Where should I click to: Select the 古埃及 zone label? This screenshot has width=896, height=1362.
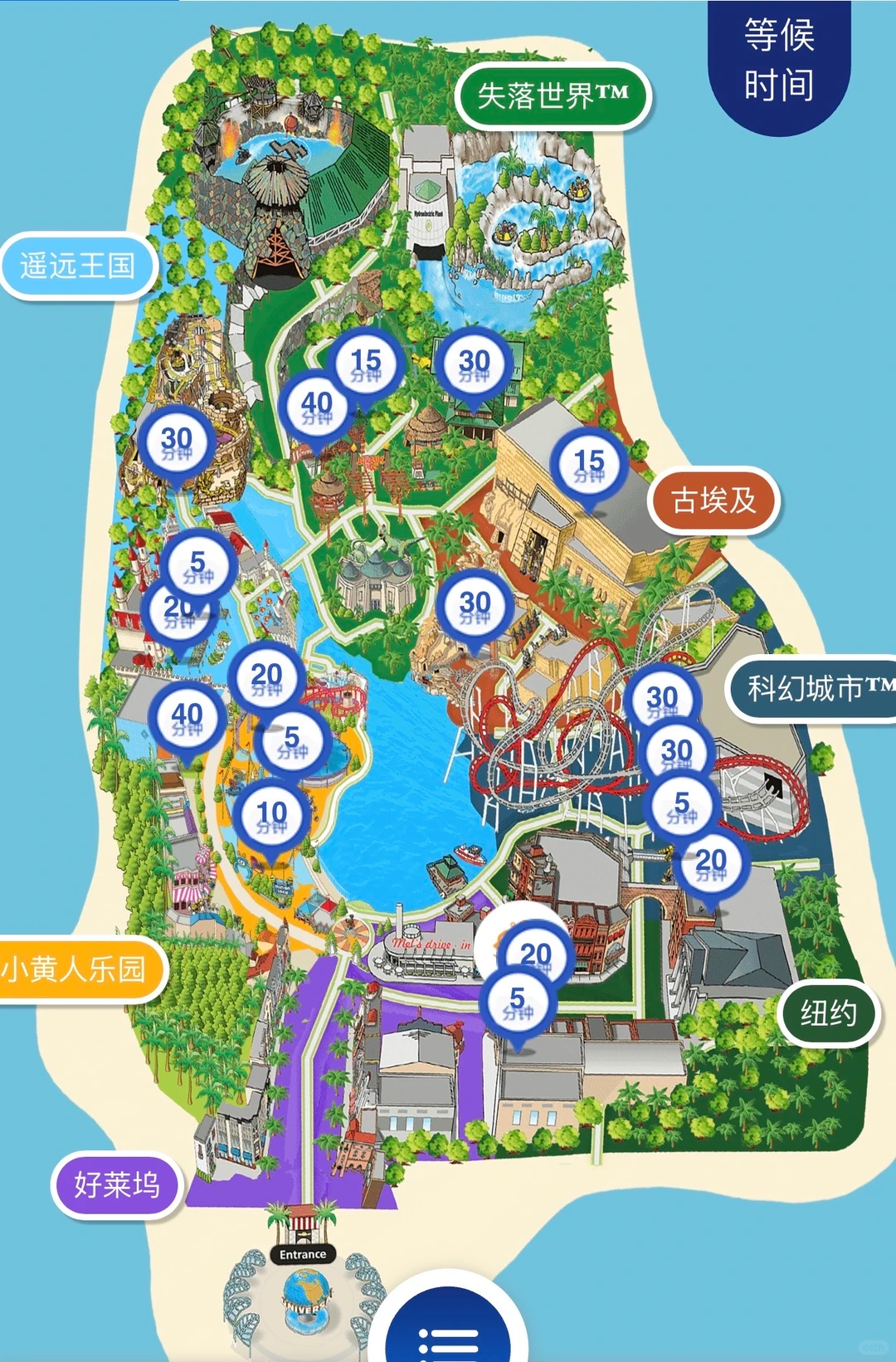coord(713,499)
